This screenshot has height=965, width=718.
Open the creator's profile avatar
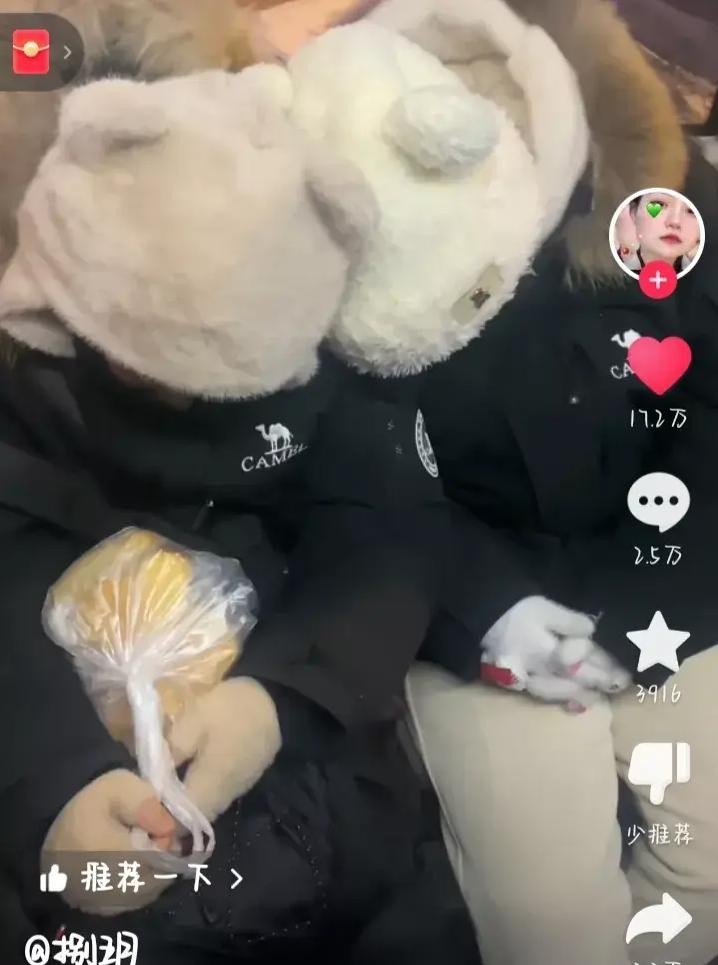657,234
